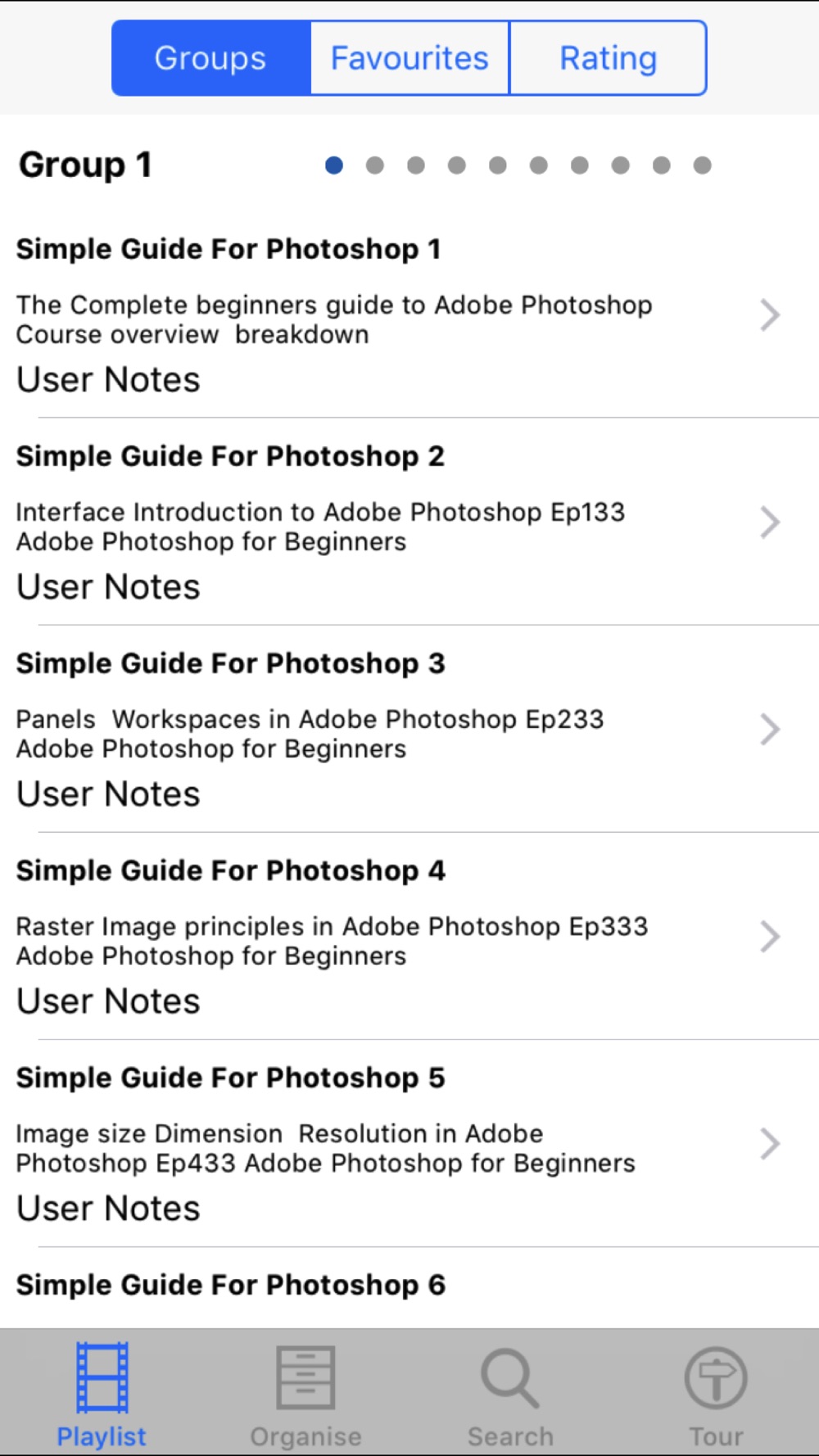Open Simple Guide For Photoshop 3
819x1456 pixels.
point(409,729)
